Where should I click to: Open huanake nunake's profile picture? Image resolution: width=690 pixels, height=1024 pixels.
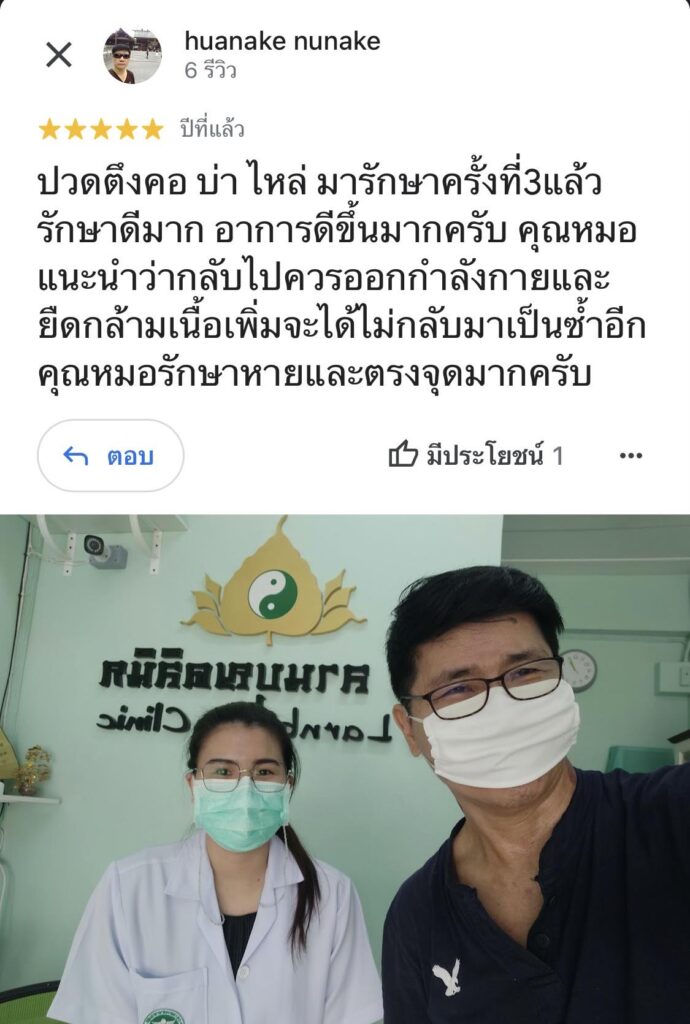pyautogui.click(x=132, y=55)
